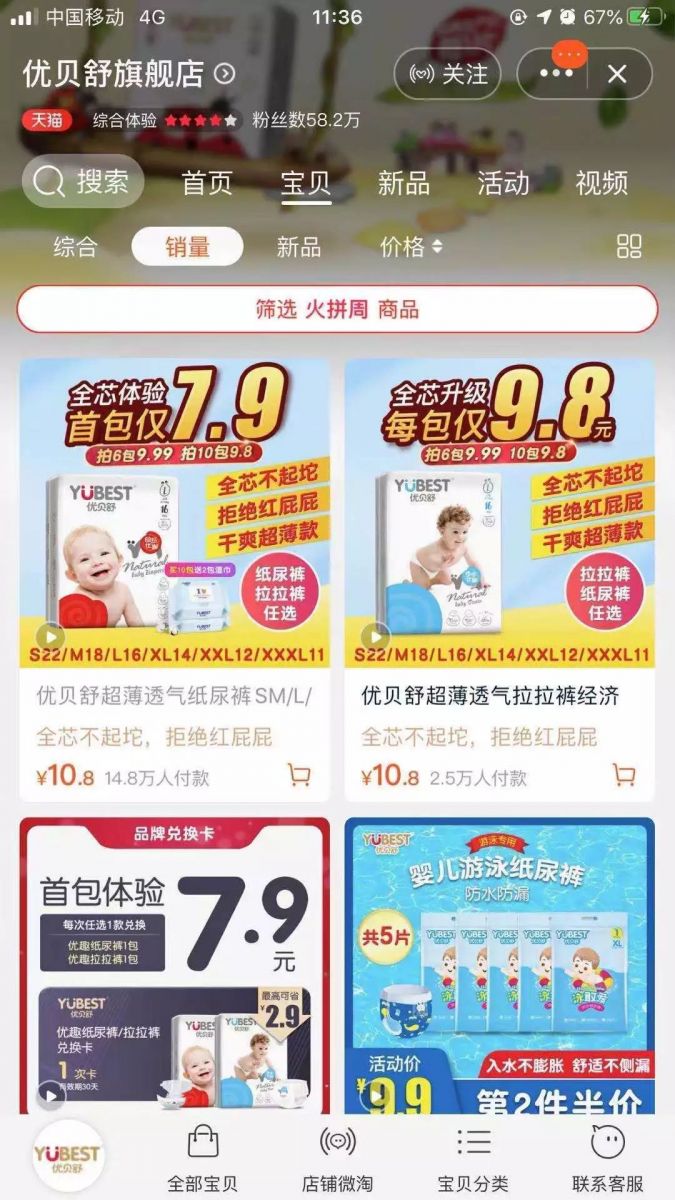Screen dimensions: 675x1200
Task: Contact customer service via 联系客服
Action: tap(608, 1158)
